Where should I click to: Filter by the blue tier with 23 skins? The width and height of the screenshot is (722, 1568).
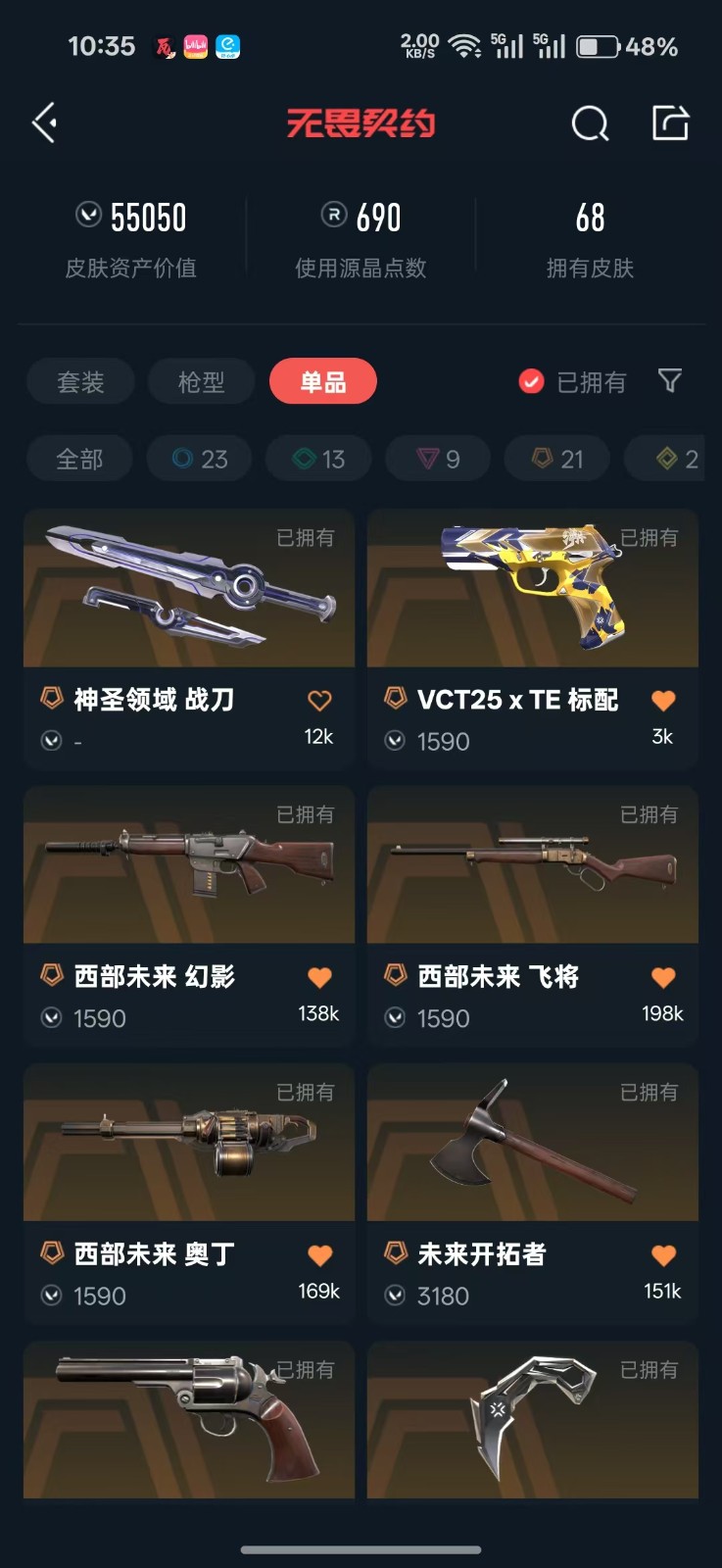[199, 459]
